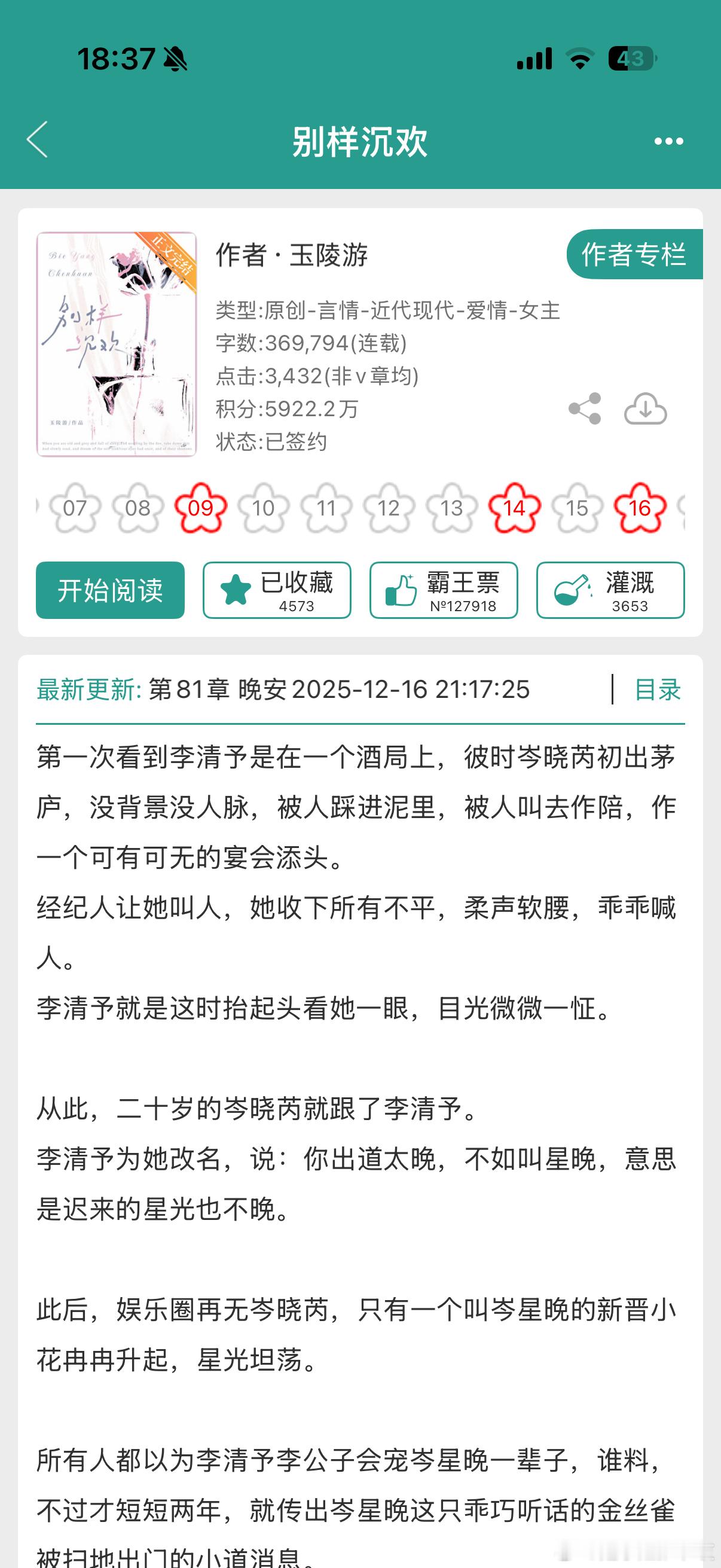Open the three-dot overflow menu
Image resolution: width=721 pixels, height=1568 pixels.
(667, 140)
